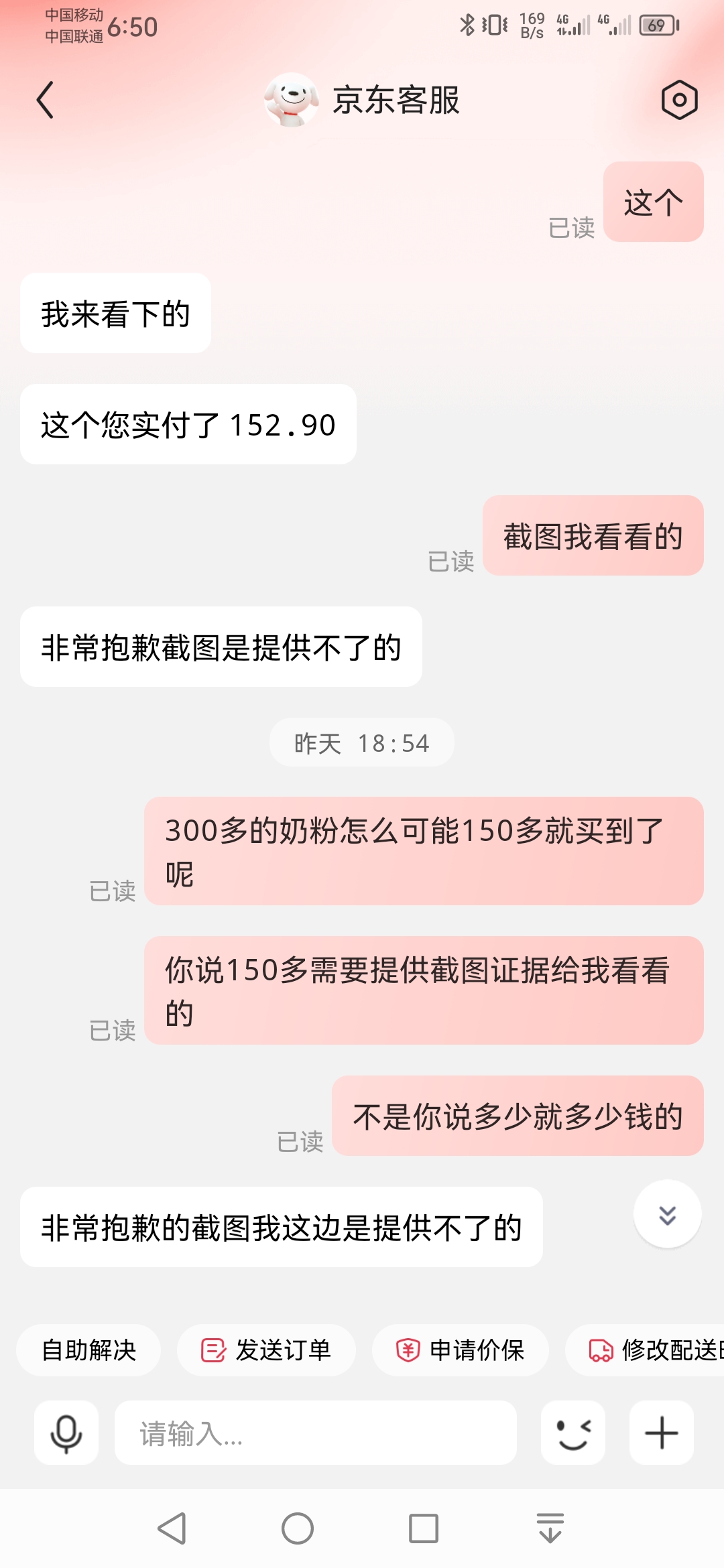Open the plus attachments menu
Image resolution: width=724 pixels, height=1568 pixels.
pos(661,1433)
